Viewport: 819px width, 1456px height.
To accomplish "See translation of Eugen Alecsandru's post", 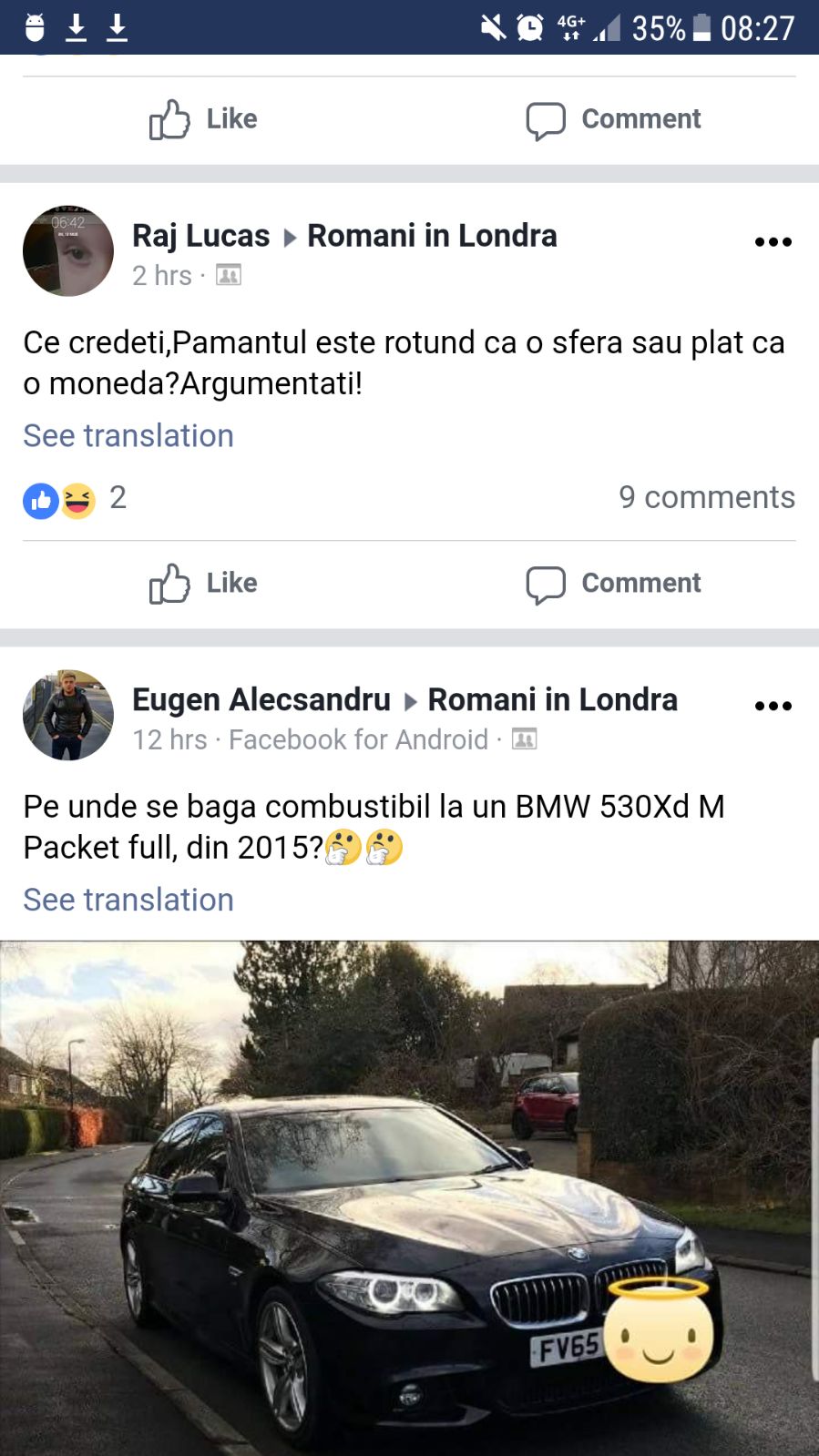I will (x=128, y=900).
